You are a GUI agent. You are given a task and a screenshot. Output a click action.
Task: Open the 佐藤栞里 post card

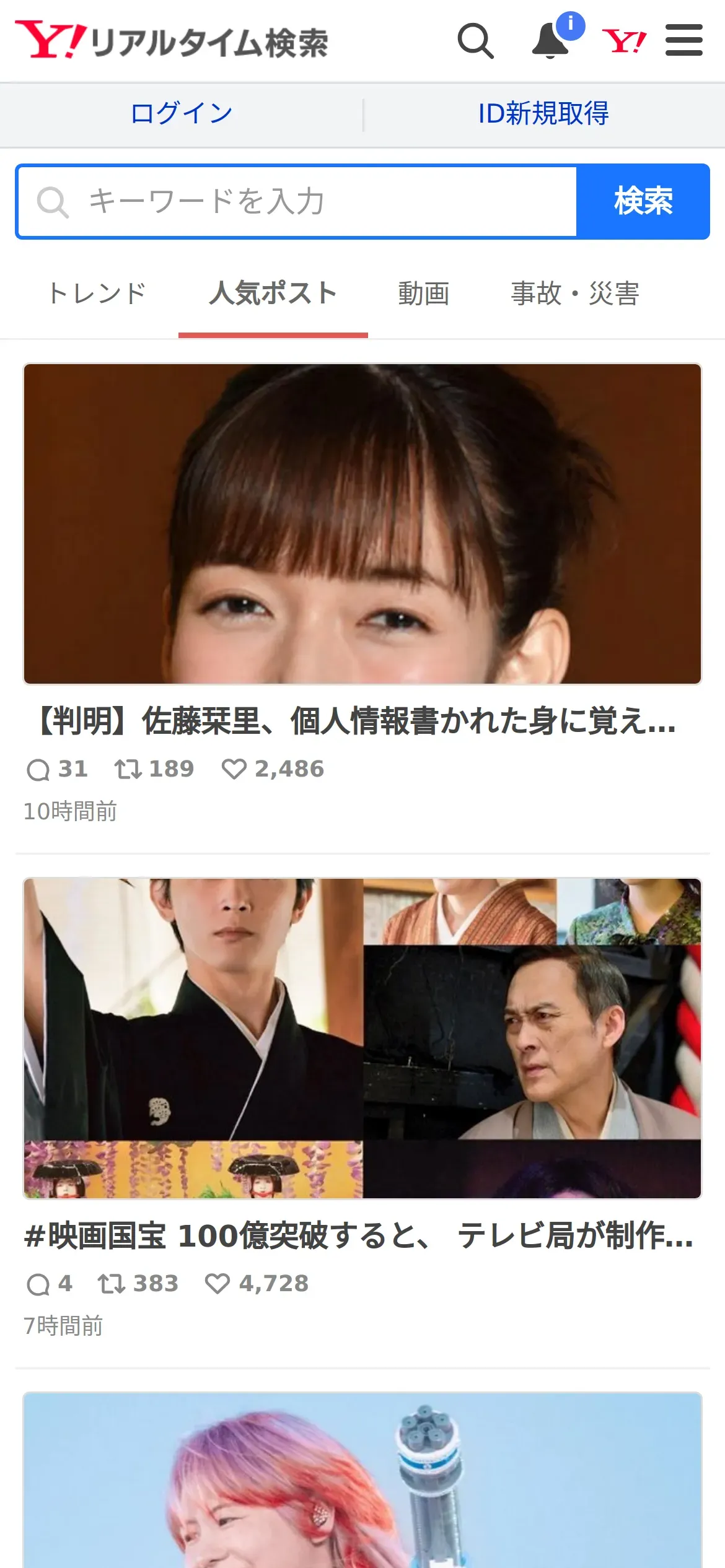[x=362, y=595]
